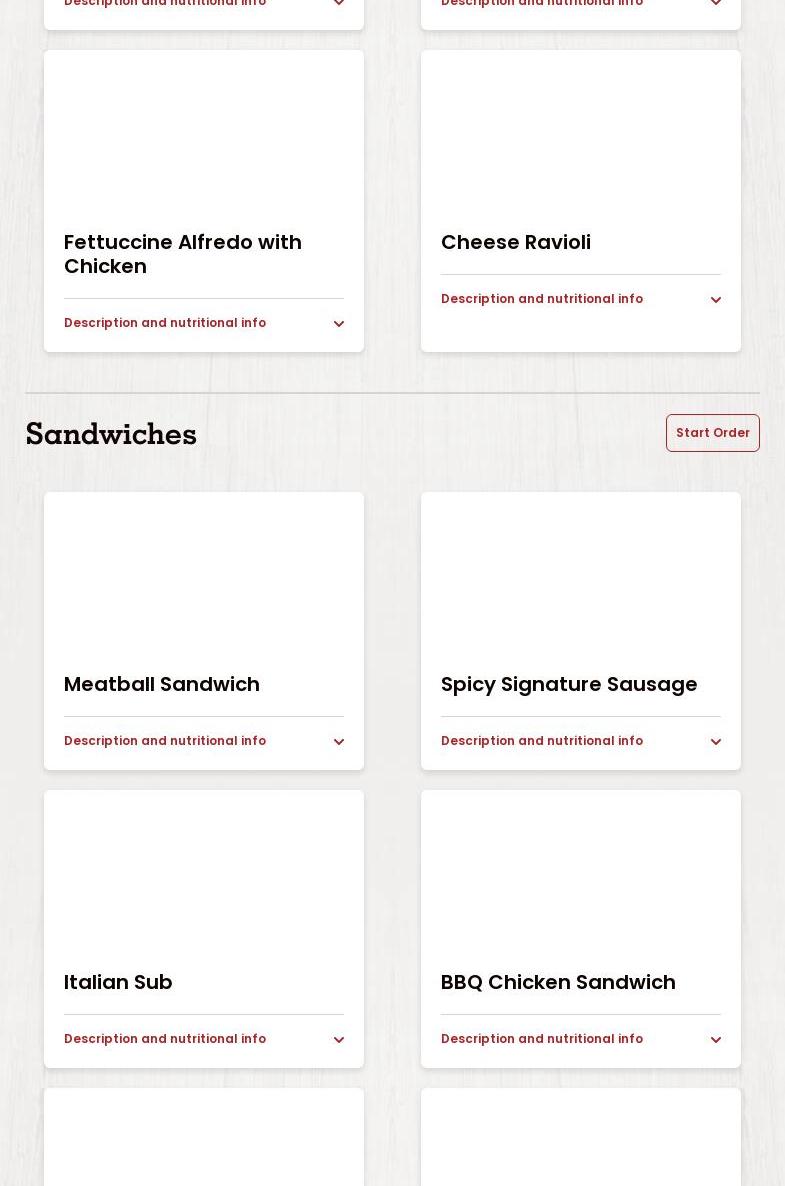This screenshot has height=1186, width=785.
Task: Expand Spicy Signature Sausage nutritional info
Action: [580, 741]
